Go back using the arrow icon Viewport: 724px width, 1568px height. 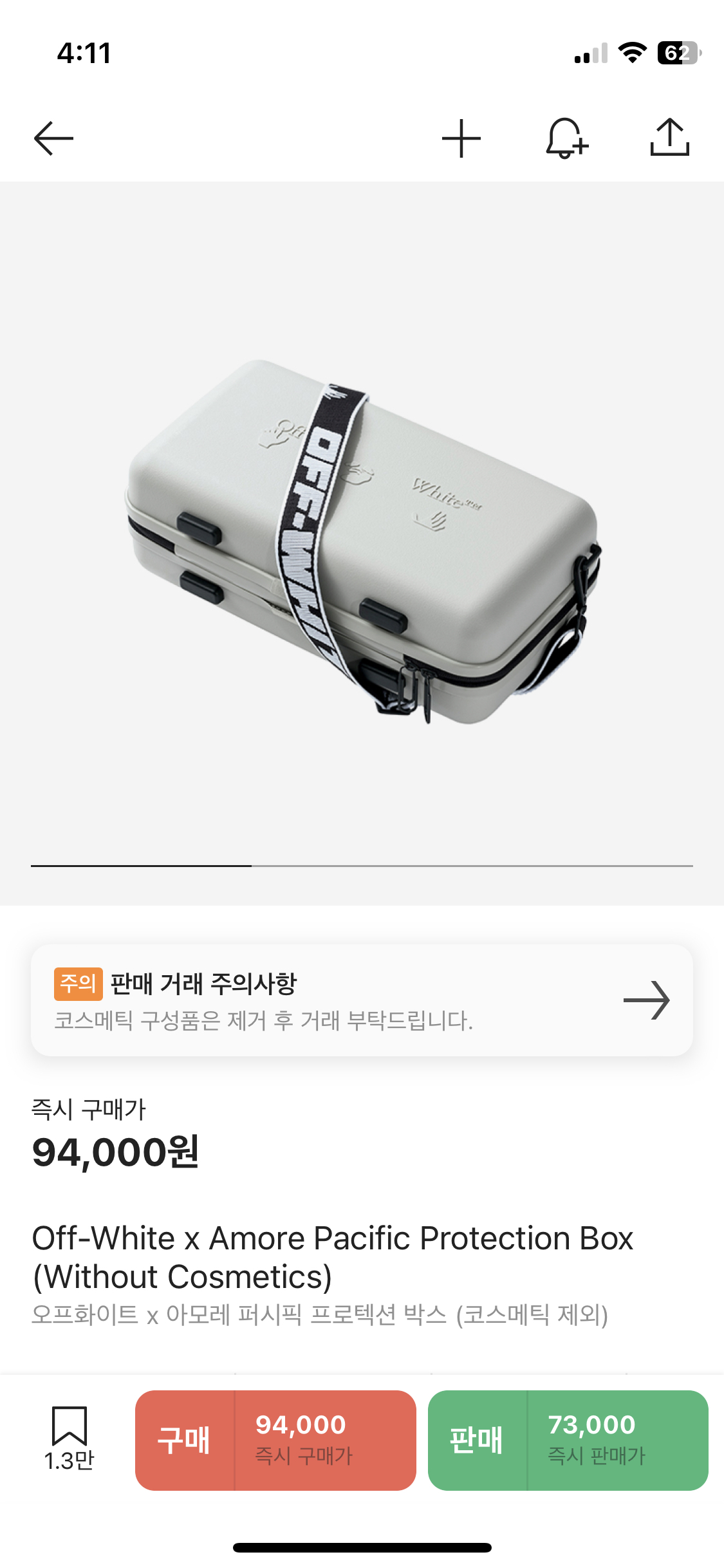tap(53, 138)
